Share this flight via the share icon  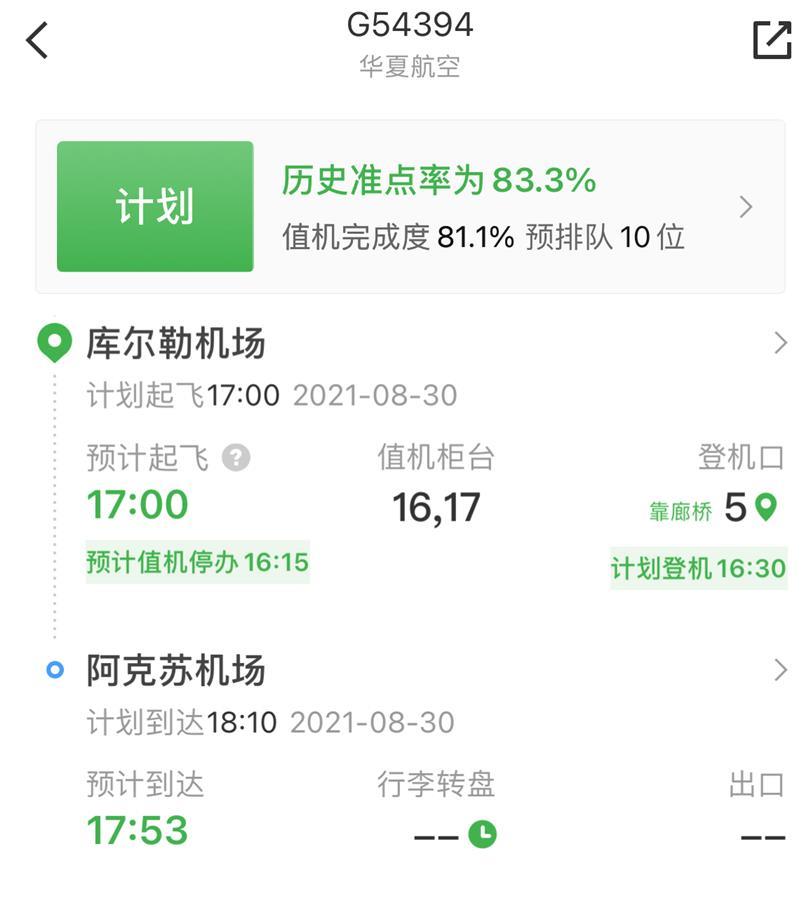(x=771, y=40)
